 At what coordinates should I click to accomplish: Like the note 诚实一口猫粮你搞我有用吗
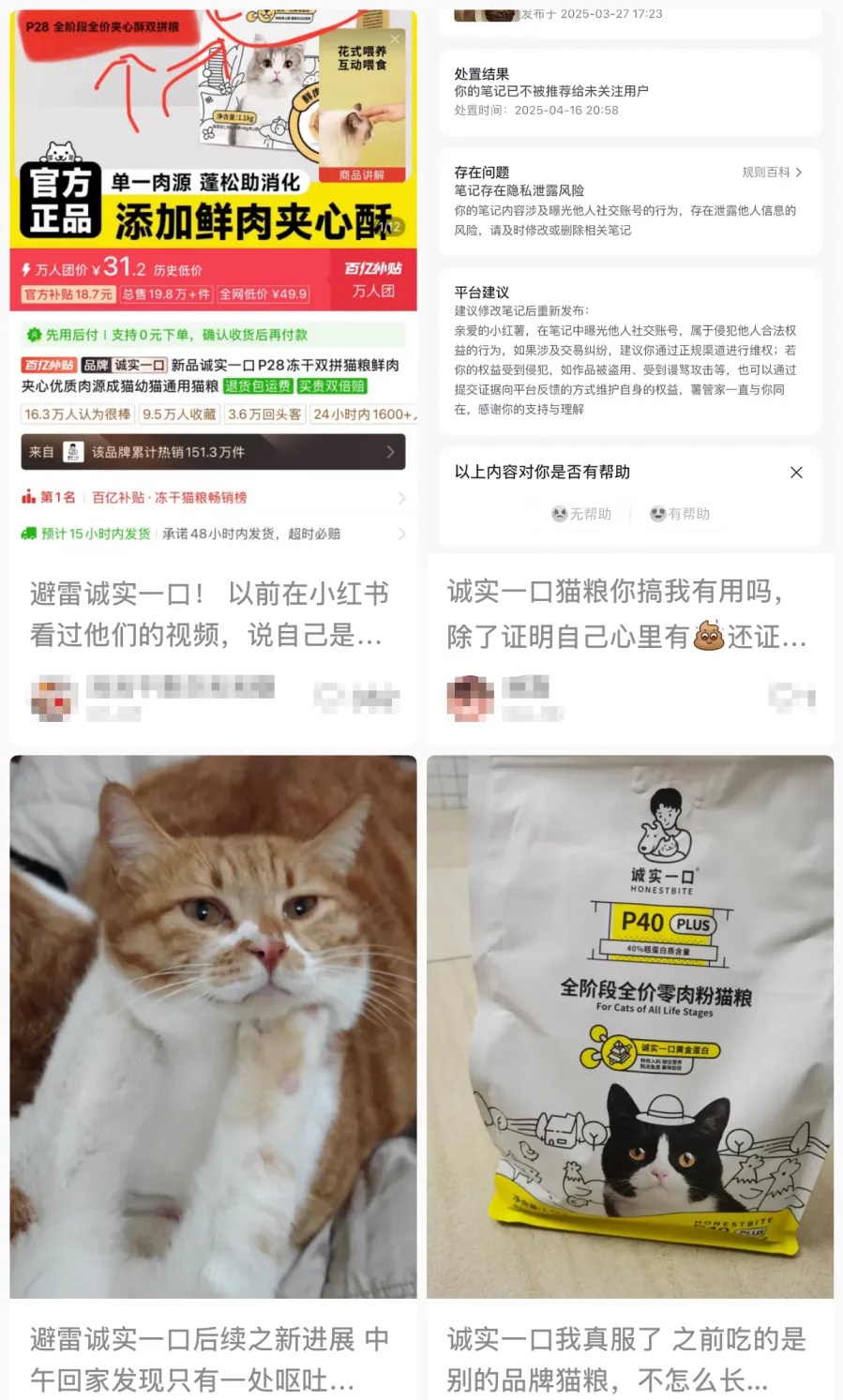(780, 697)
